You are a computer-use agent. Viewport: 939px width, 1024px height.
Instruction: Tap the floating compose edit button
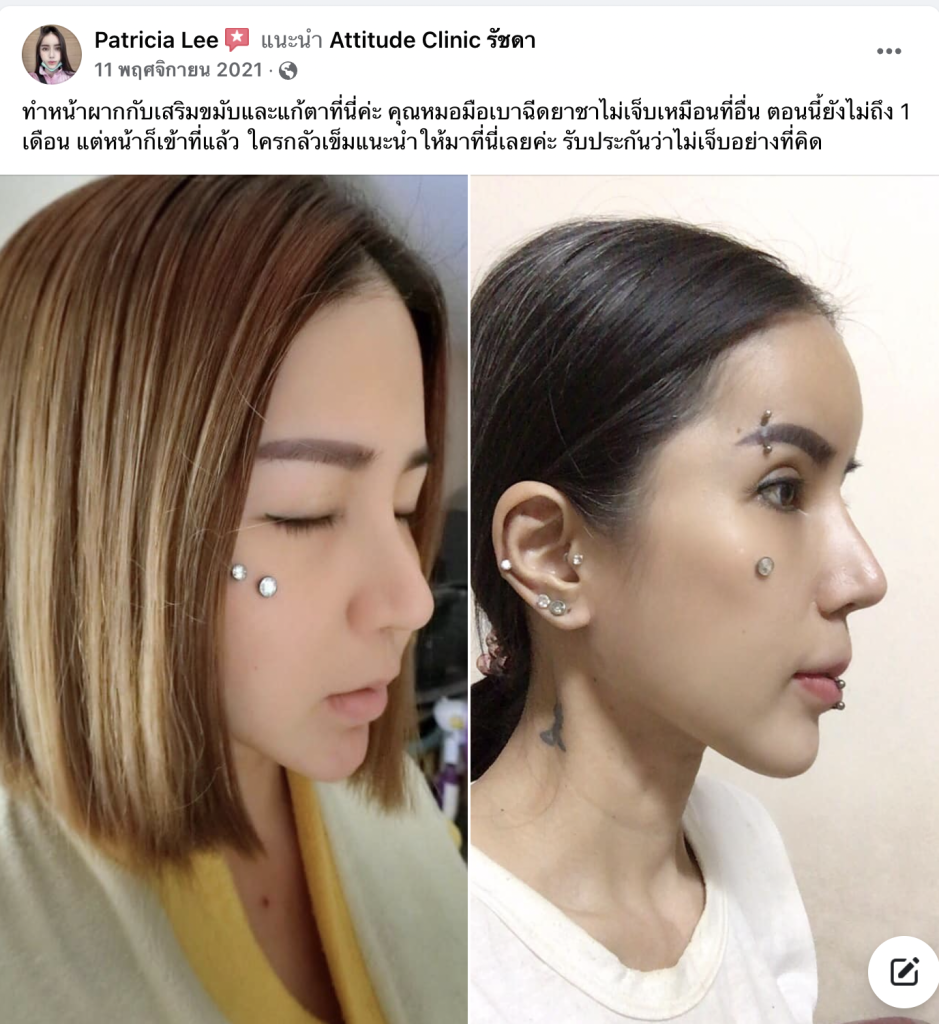coord(903,971)
